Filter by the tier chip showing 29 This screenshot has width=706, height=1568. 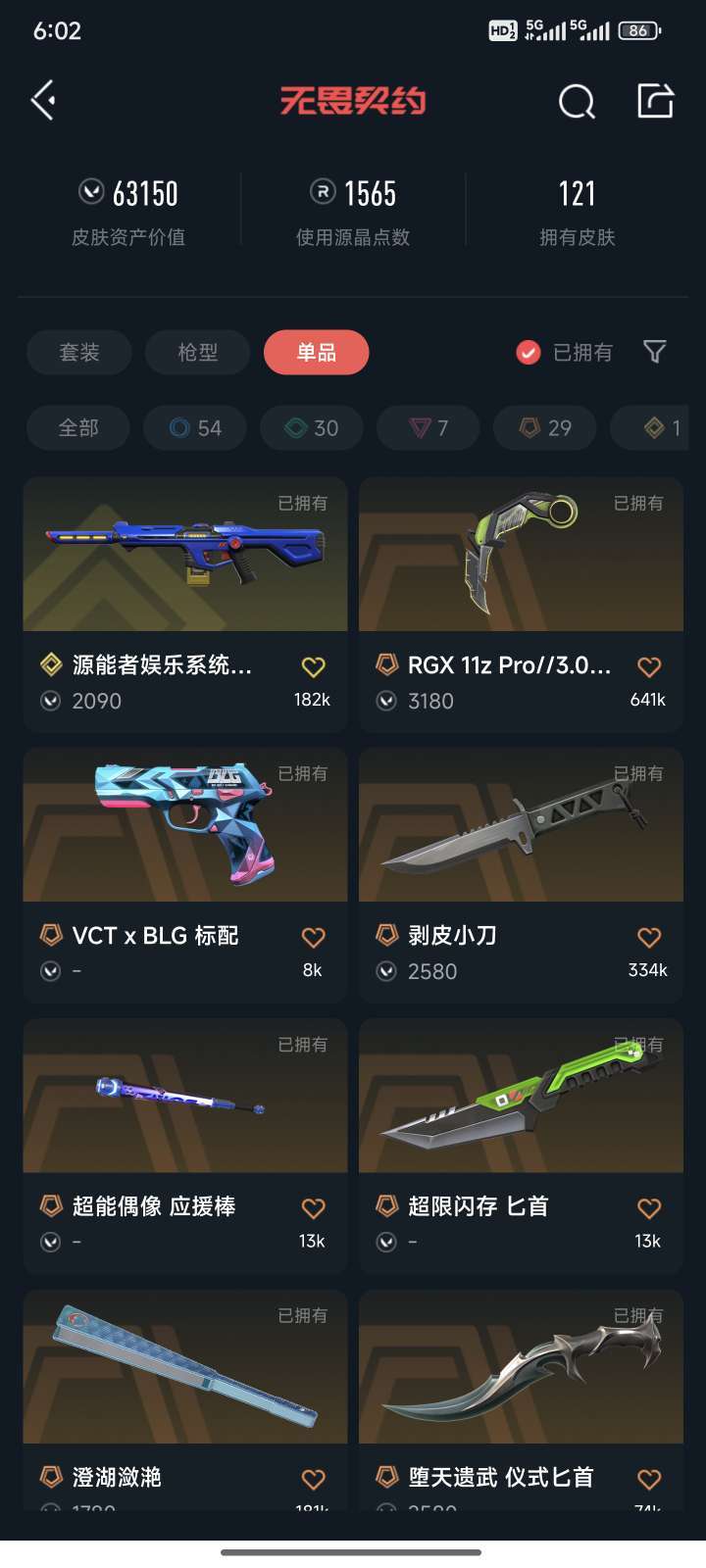(544, 427)
